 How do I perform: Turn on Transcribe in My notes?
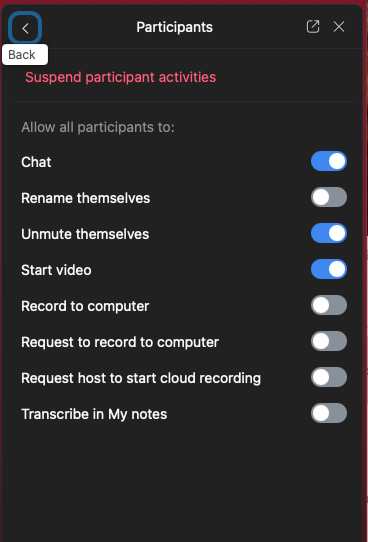[x=329, y=413]
